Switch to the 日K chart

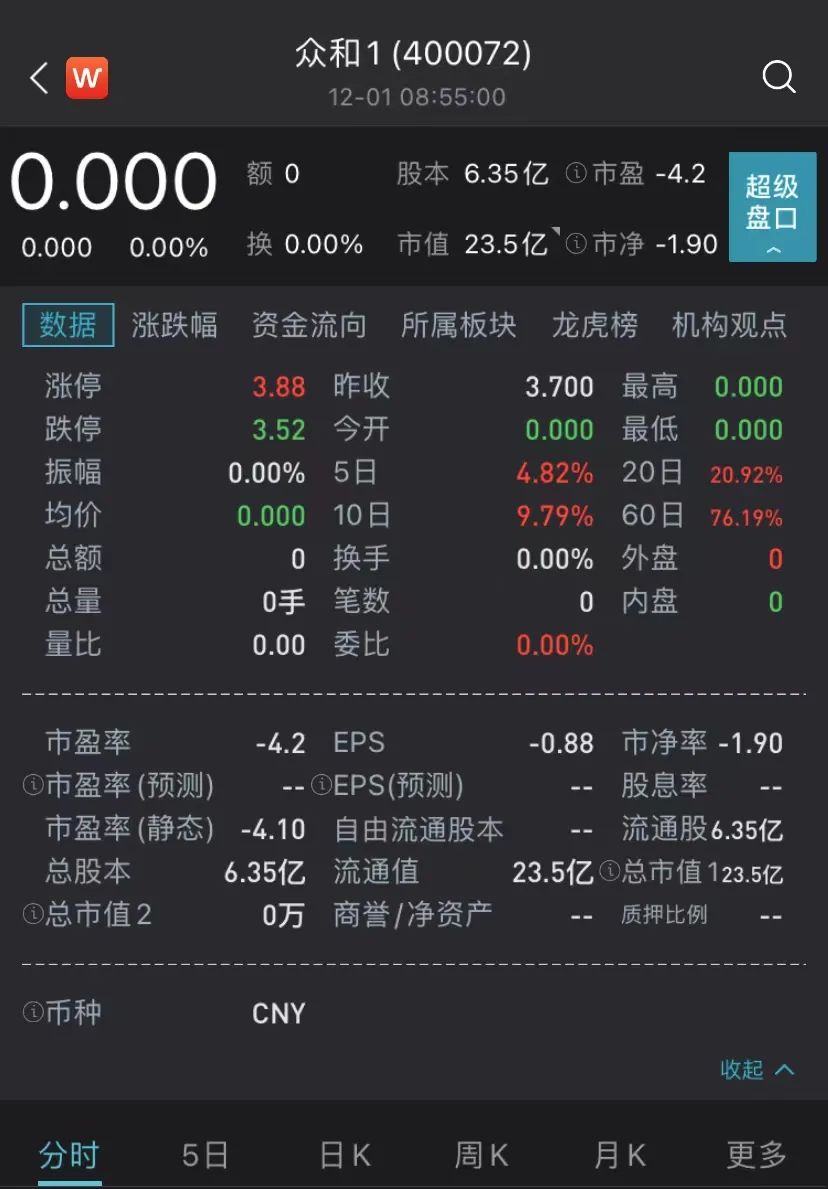345,1156
